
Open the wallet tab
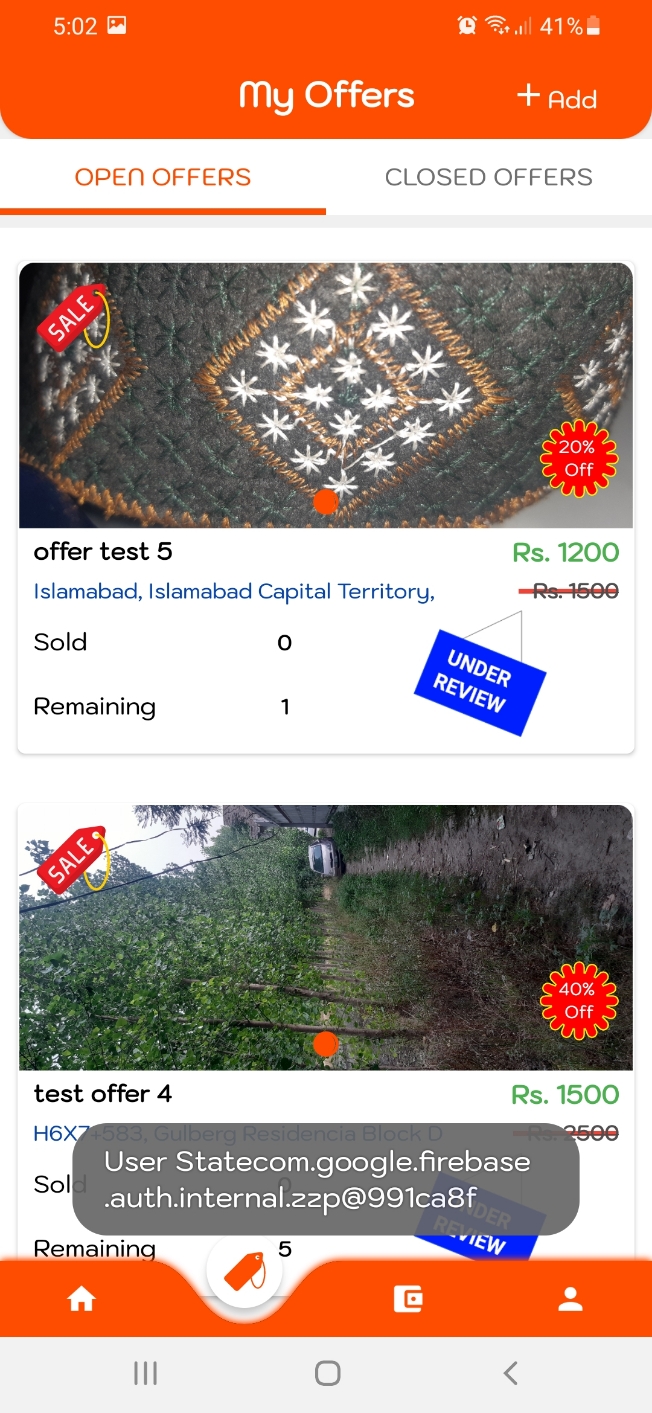pyautogui.click(x=407, y=1299)
